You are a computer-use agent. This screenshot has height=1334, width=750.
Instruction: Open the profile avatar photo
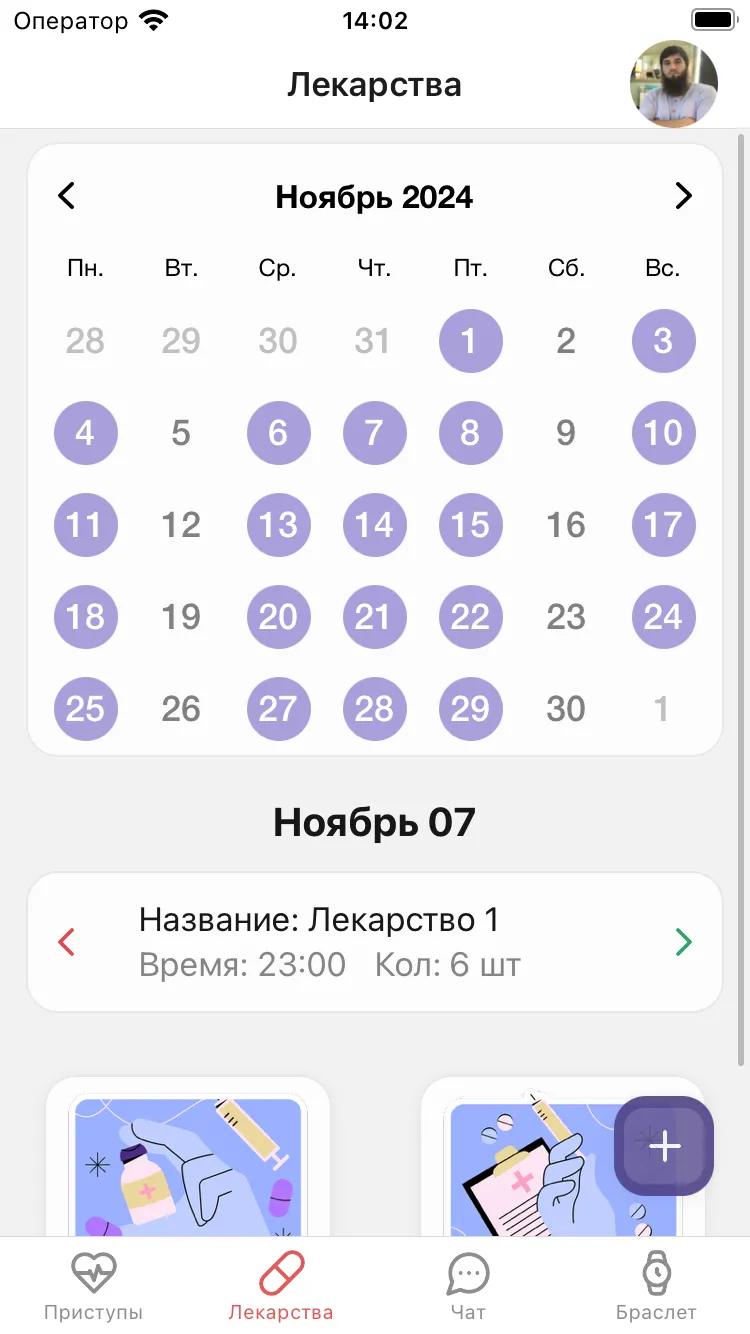674,84
